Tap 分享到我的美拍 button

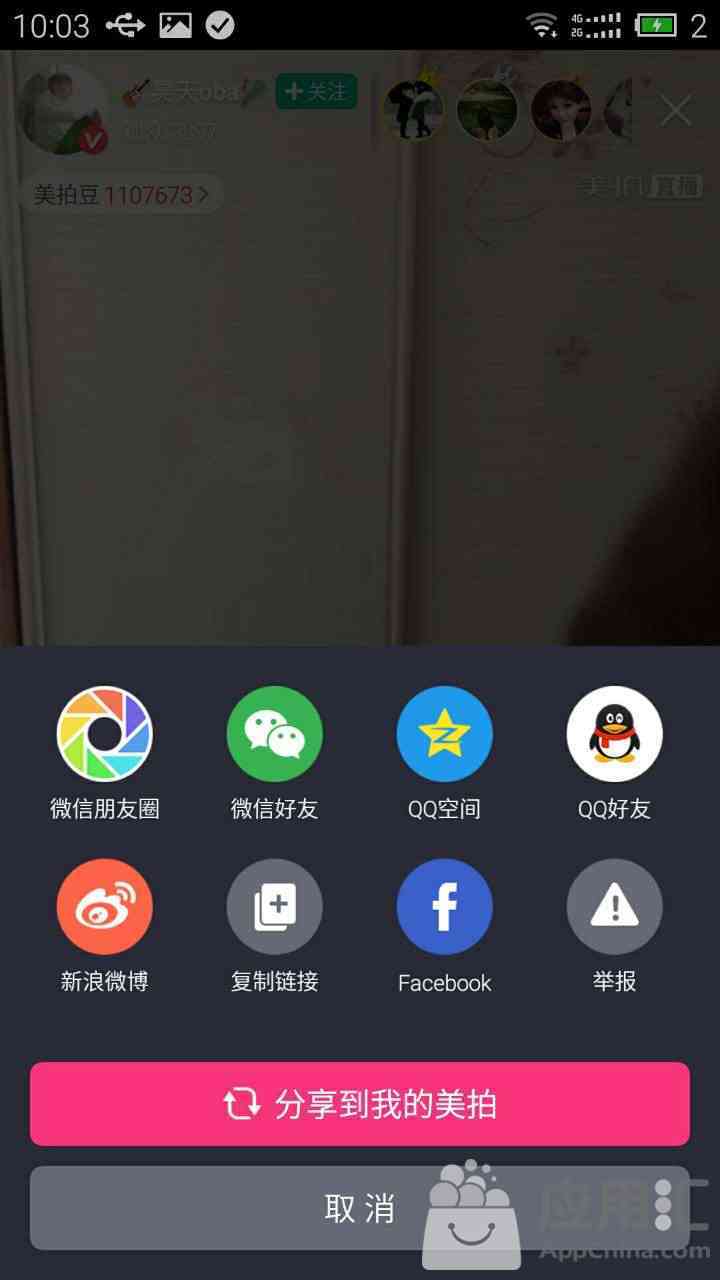360,1104
